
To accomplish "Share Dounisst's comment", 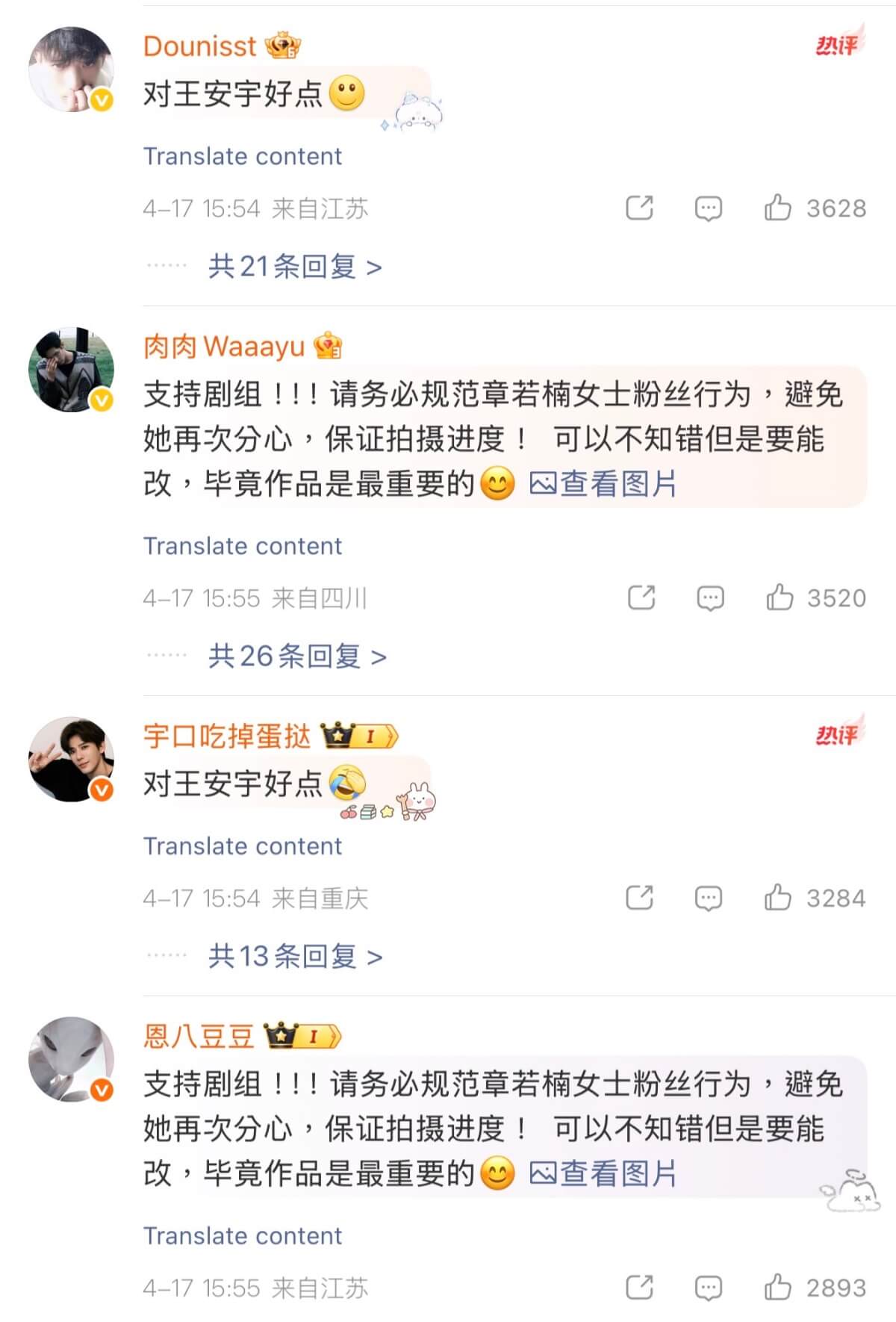I will [x=639, y=208].
